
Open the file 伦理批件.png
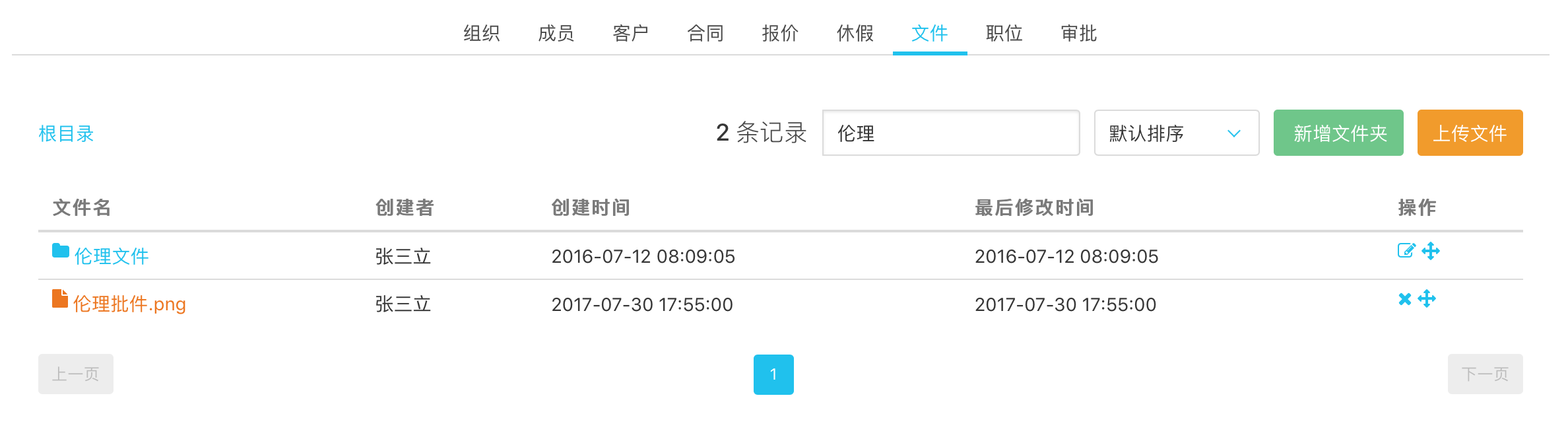coord(129,304)
